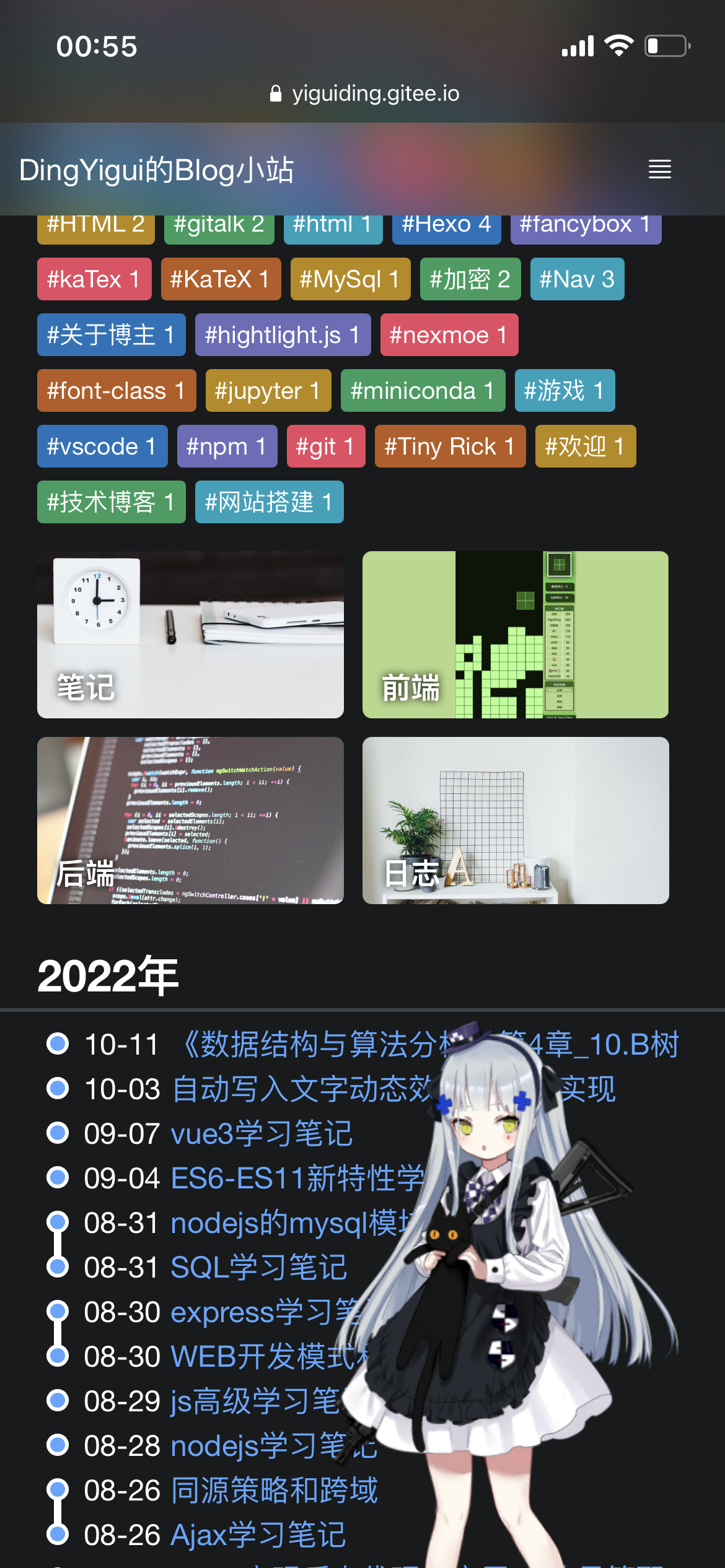Filter posts by #Nav tag
The image size is (725, 1568).
coord(576,279)
